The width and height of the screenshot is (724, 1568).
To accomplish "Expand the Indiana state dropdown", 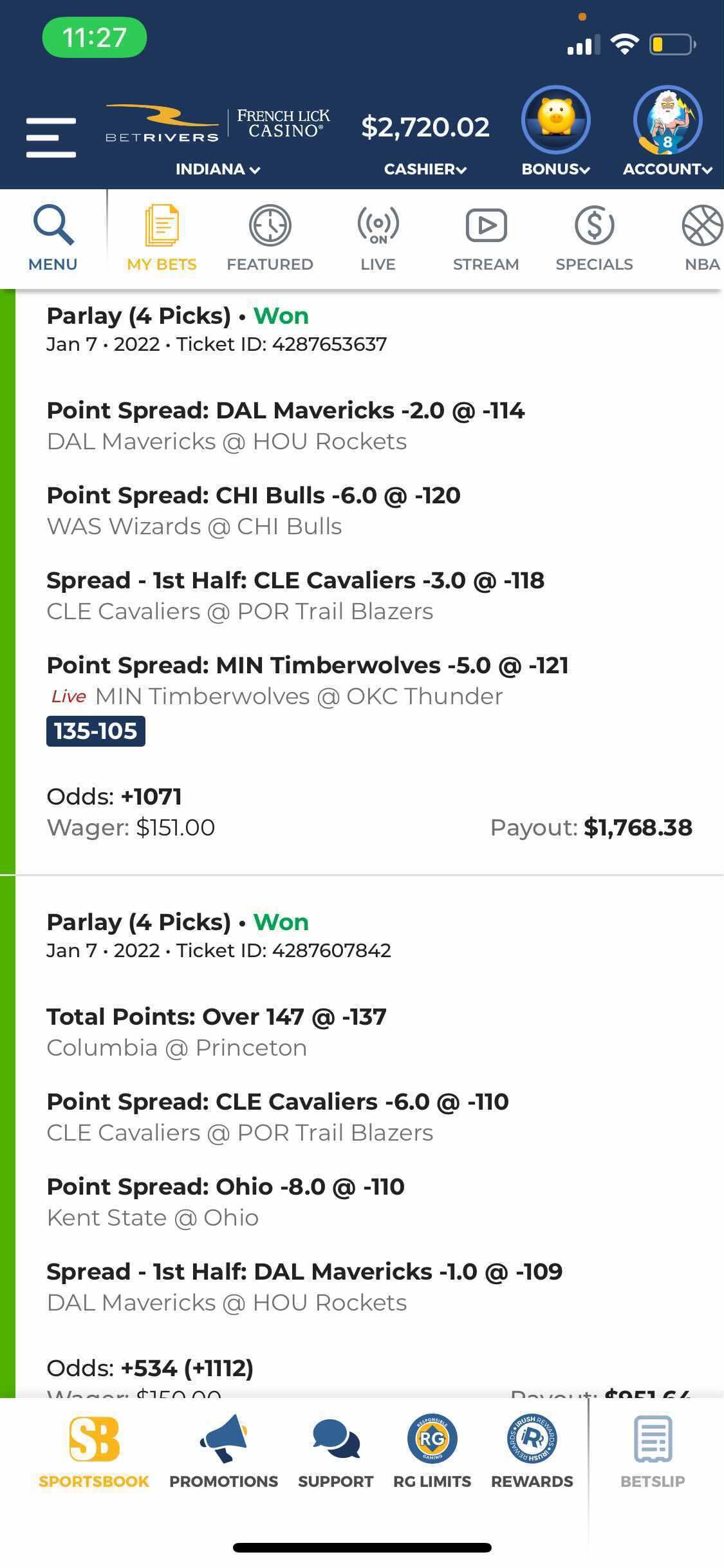I will pos(218,169).
